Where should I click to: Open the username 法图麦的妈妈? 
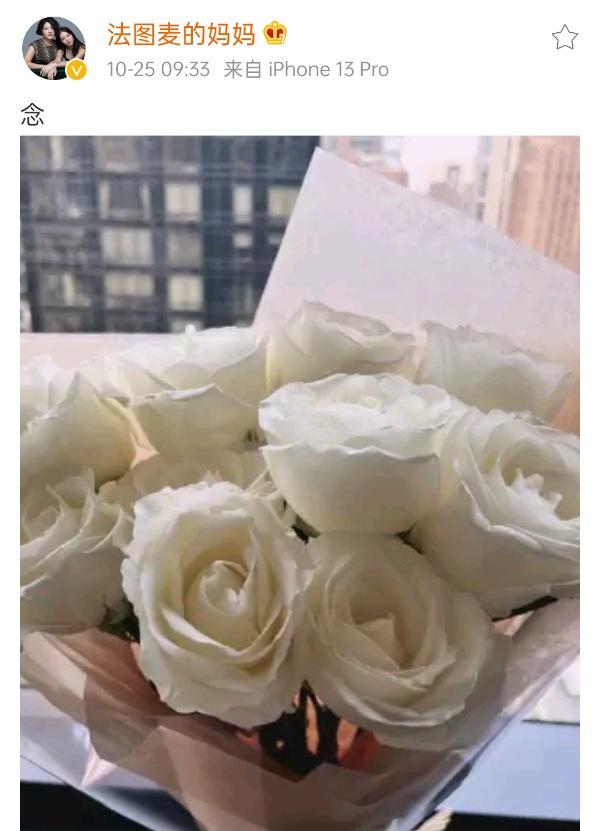[x=182, y=34]
